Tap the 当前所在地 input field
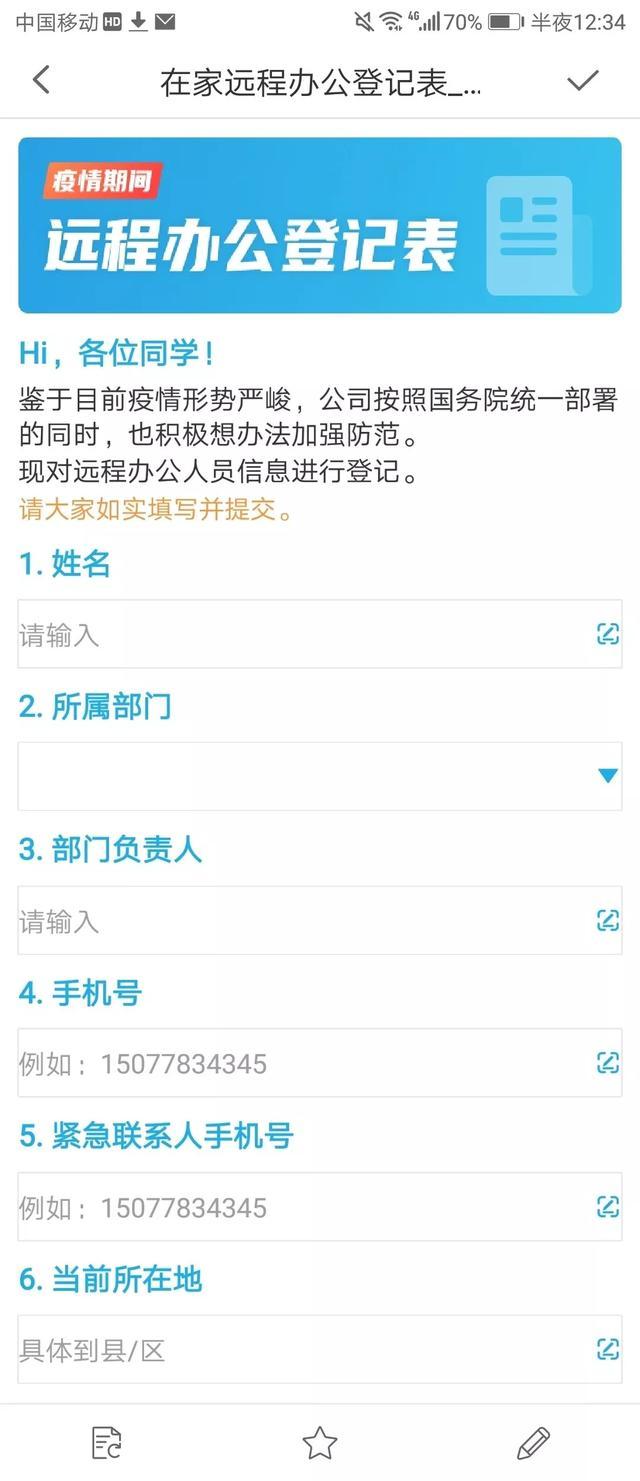 [300, 1350]
